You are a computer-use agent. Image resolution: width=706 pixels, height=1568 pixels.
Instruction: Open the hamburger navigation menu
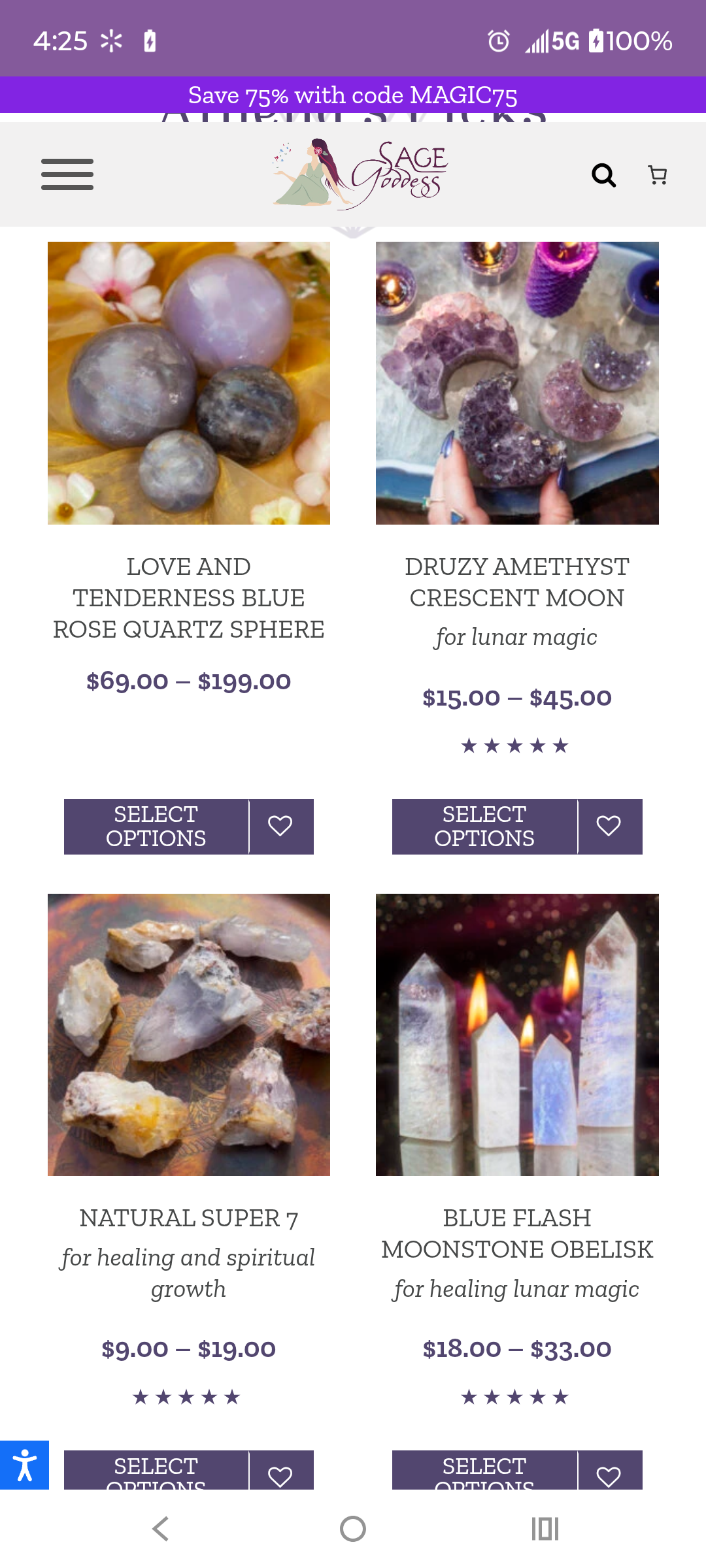pyautogui.click(x=67, y=174)
